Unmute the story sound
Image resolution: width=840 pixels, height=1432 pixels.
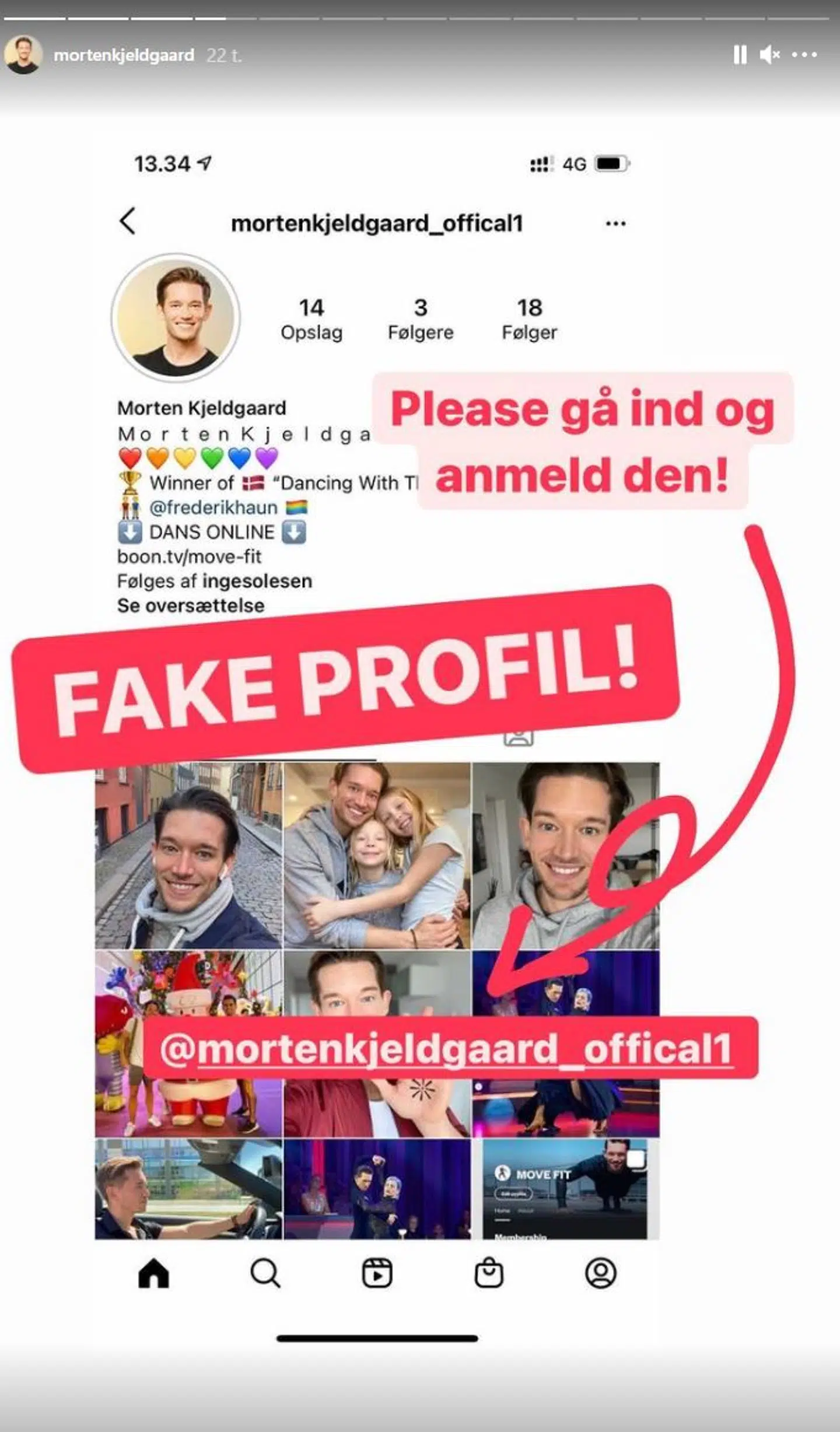[769, 55]
